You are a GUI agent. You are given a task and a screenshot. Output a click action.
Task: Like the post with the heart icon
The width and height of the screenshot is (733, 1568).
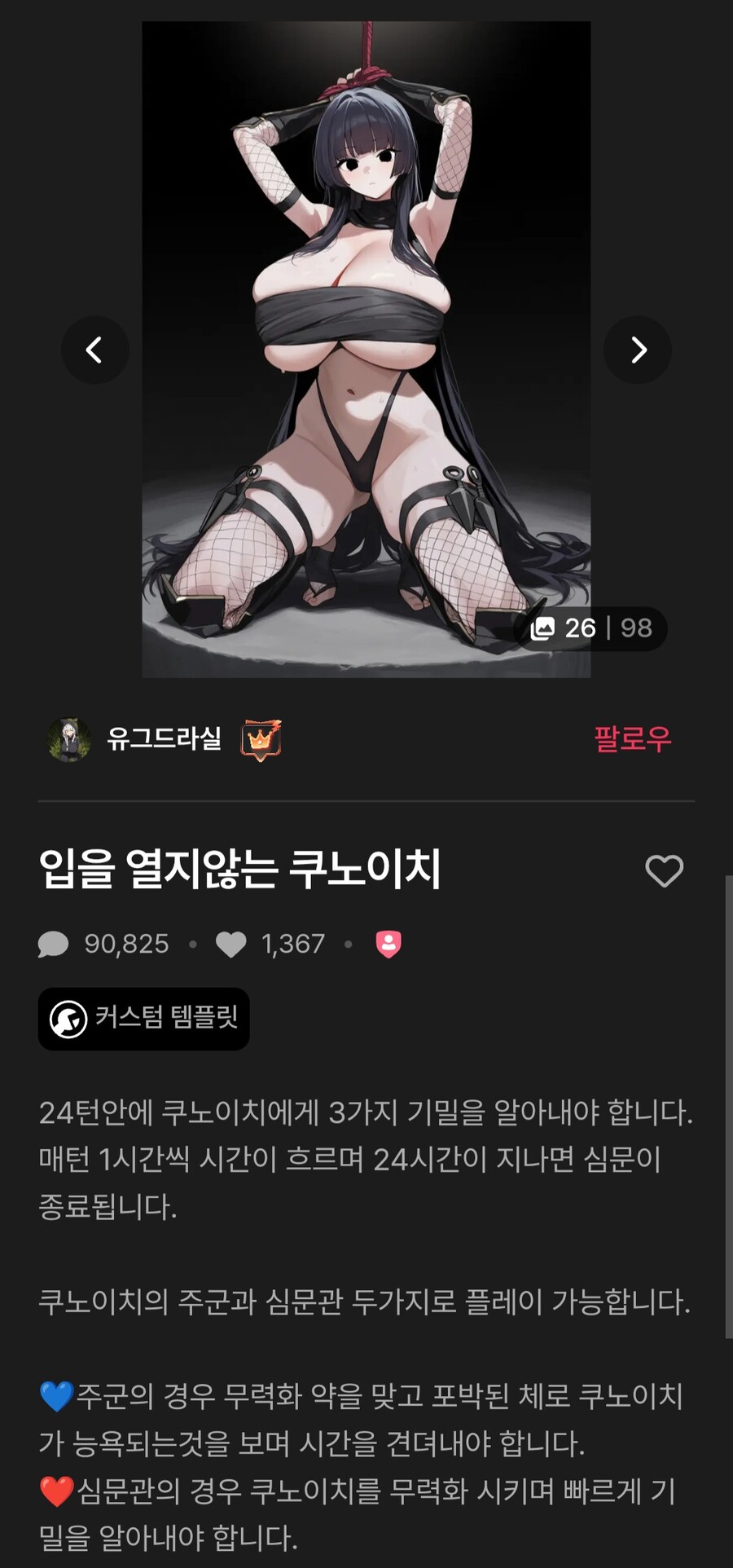[233, 944]
